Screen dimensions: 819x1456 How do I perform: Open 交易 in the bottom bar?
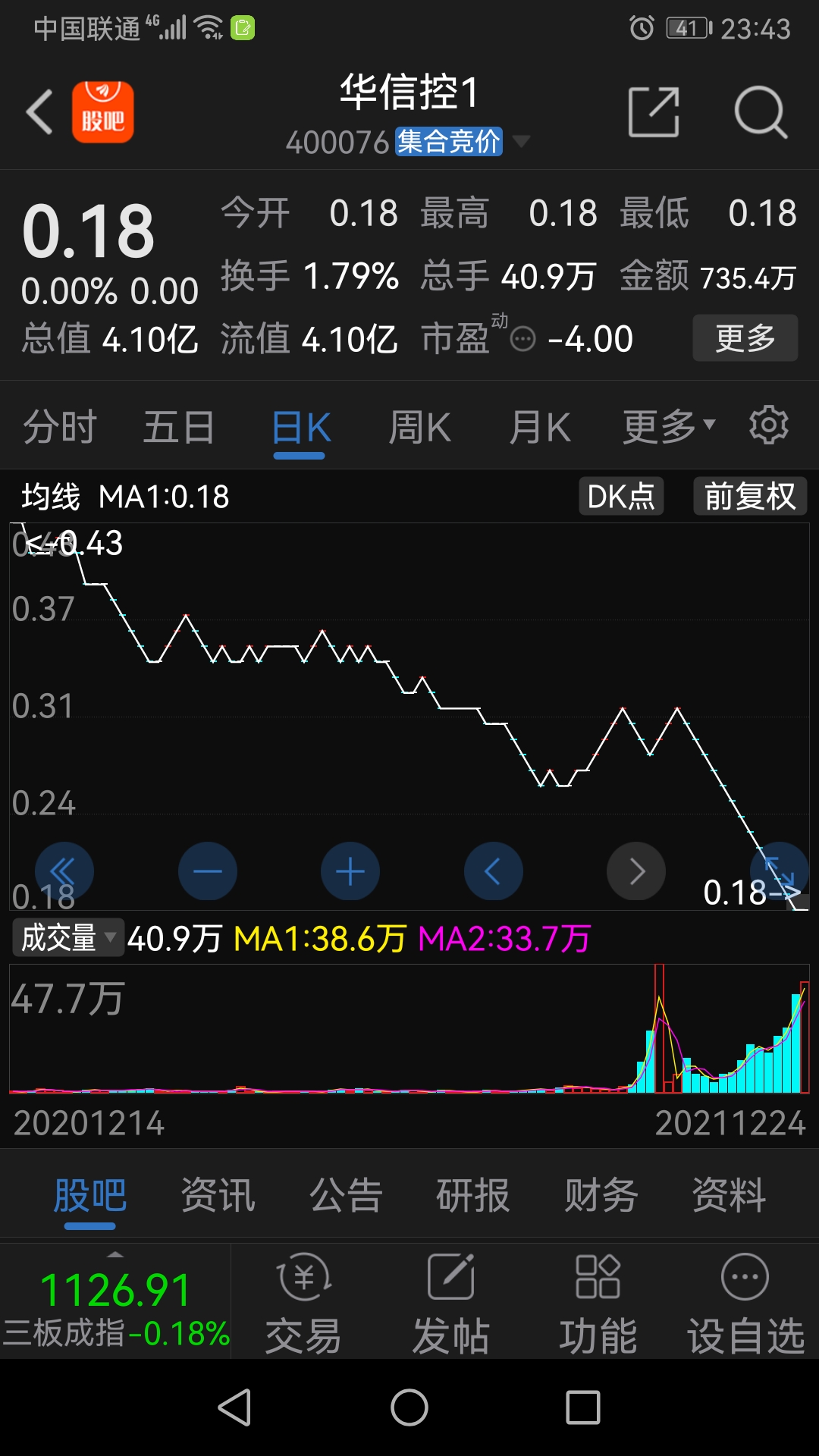click(303, 1304)
